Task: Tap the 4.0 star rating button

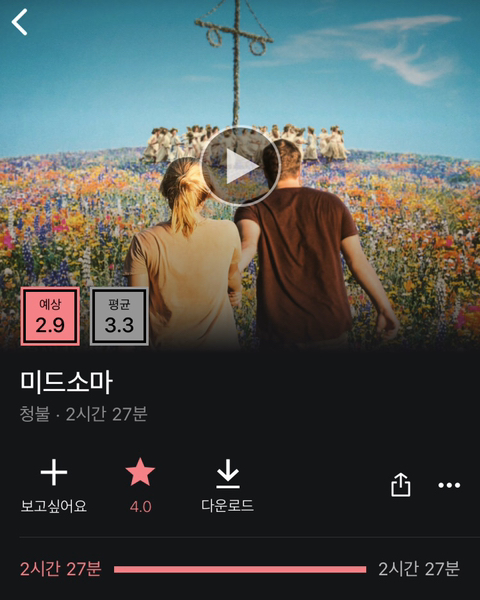Action: 140,485
